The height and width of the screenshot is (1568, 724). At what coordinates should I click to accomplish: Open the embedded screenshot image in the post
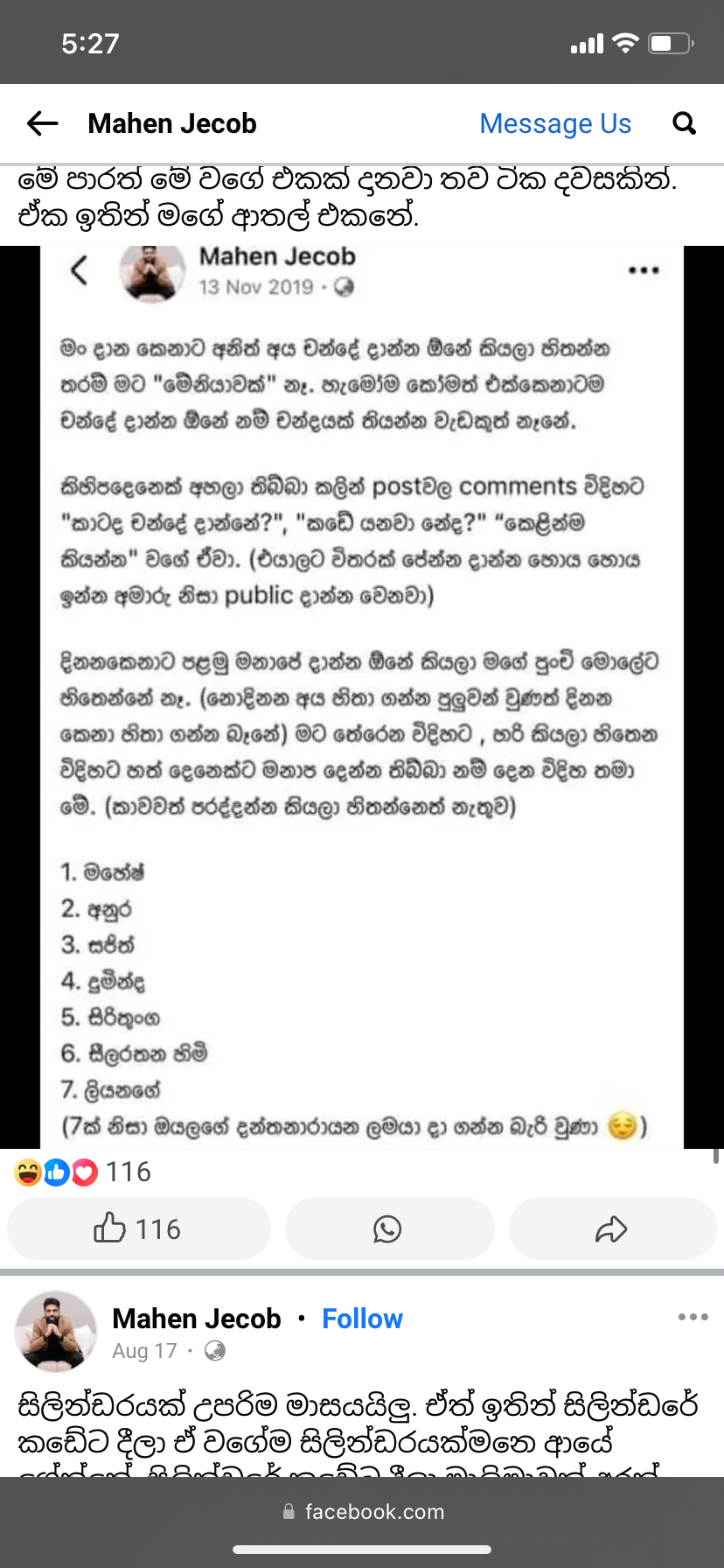(362, 697)
